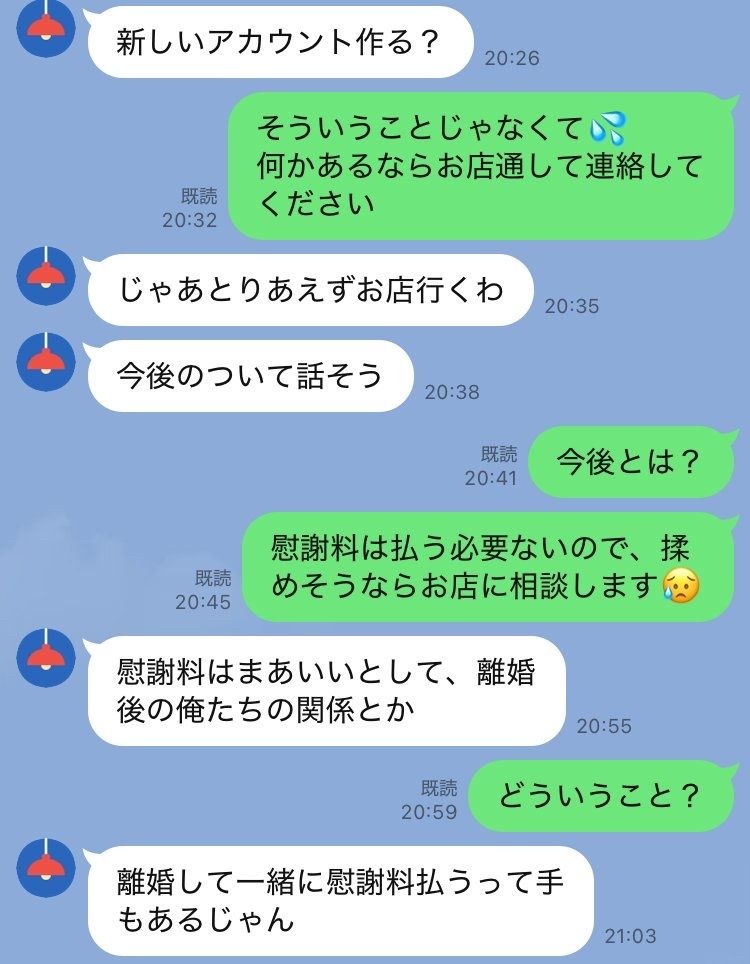View profile from avatar by 慰謝料はまあいいとして message
Screen dimensions: 750x964
point(47,658)
